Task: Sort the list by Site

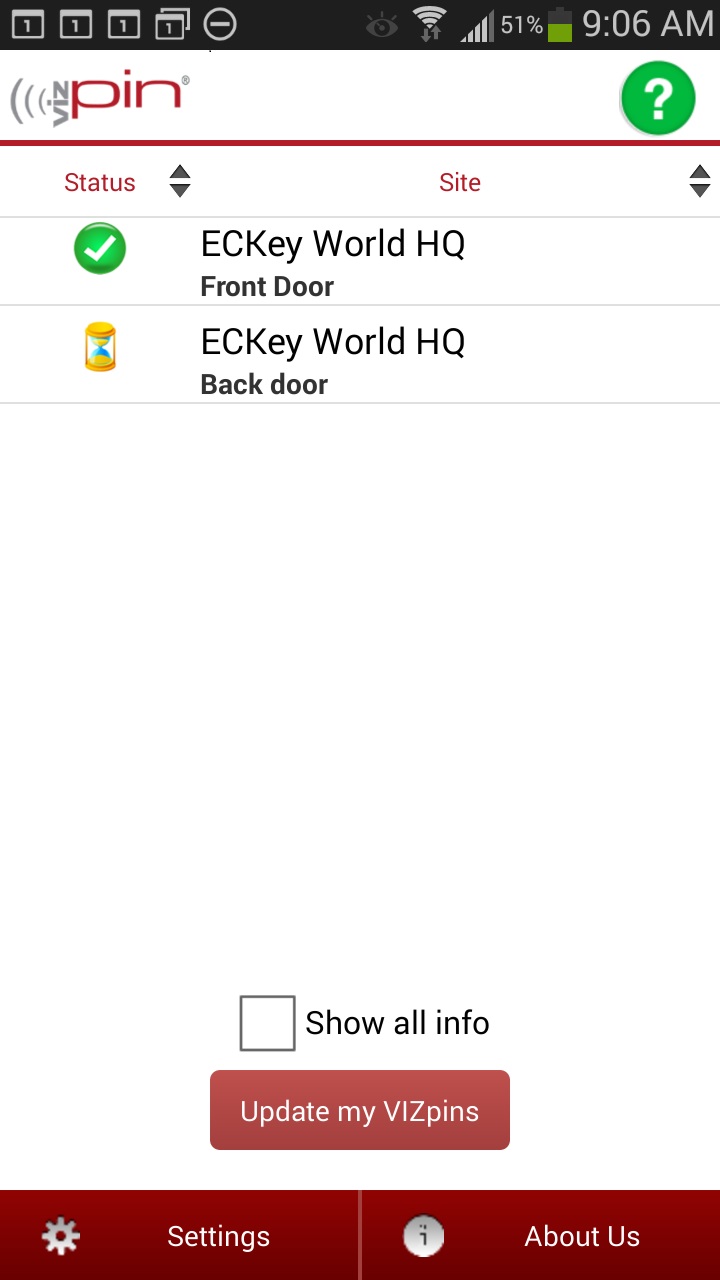Action: (x=699, y=181)
